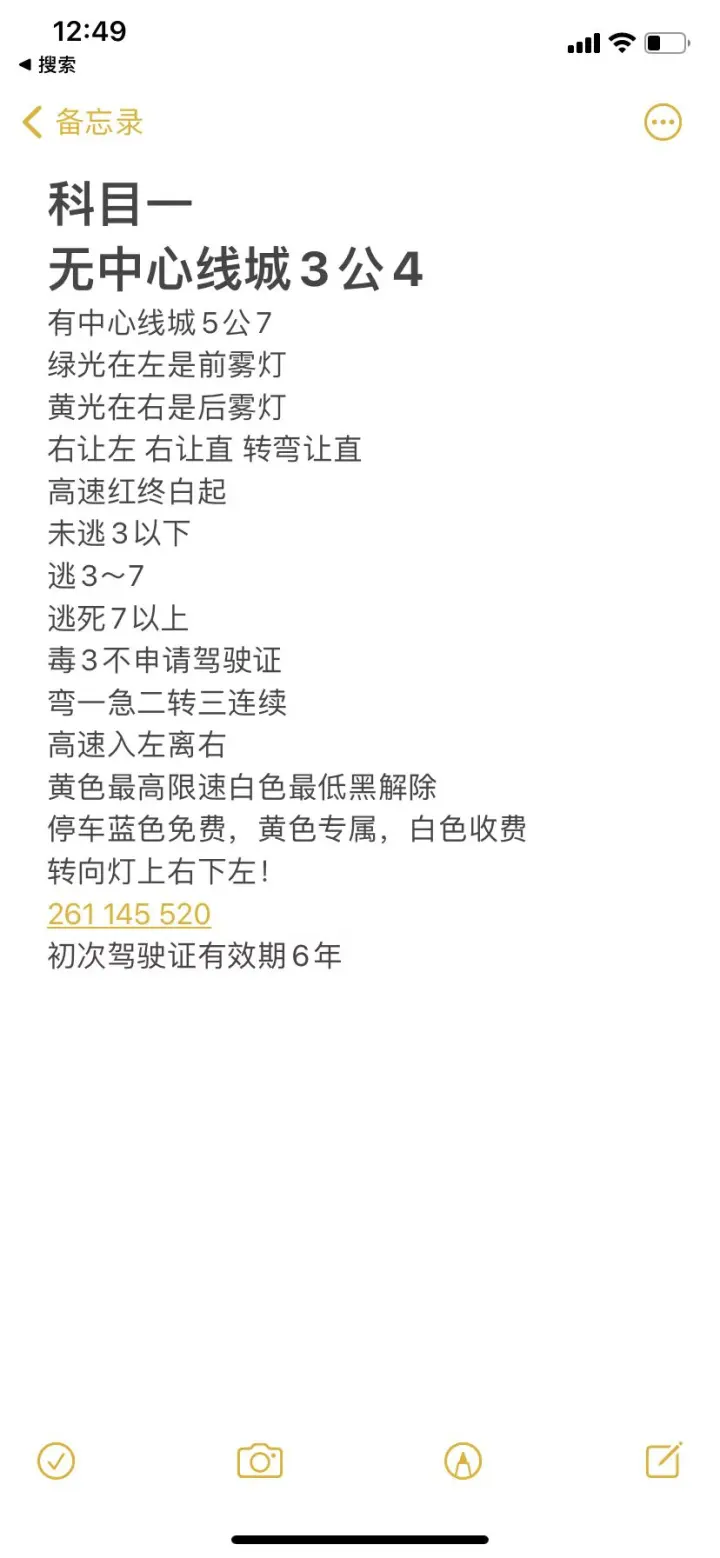This screenshot has height=1558, width=720.
Task: Go back to 备忘录 notes list
Action: click(x=83, y=122)
